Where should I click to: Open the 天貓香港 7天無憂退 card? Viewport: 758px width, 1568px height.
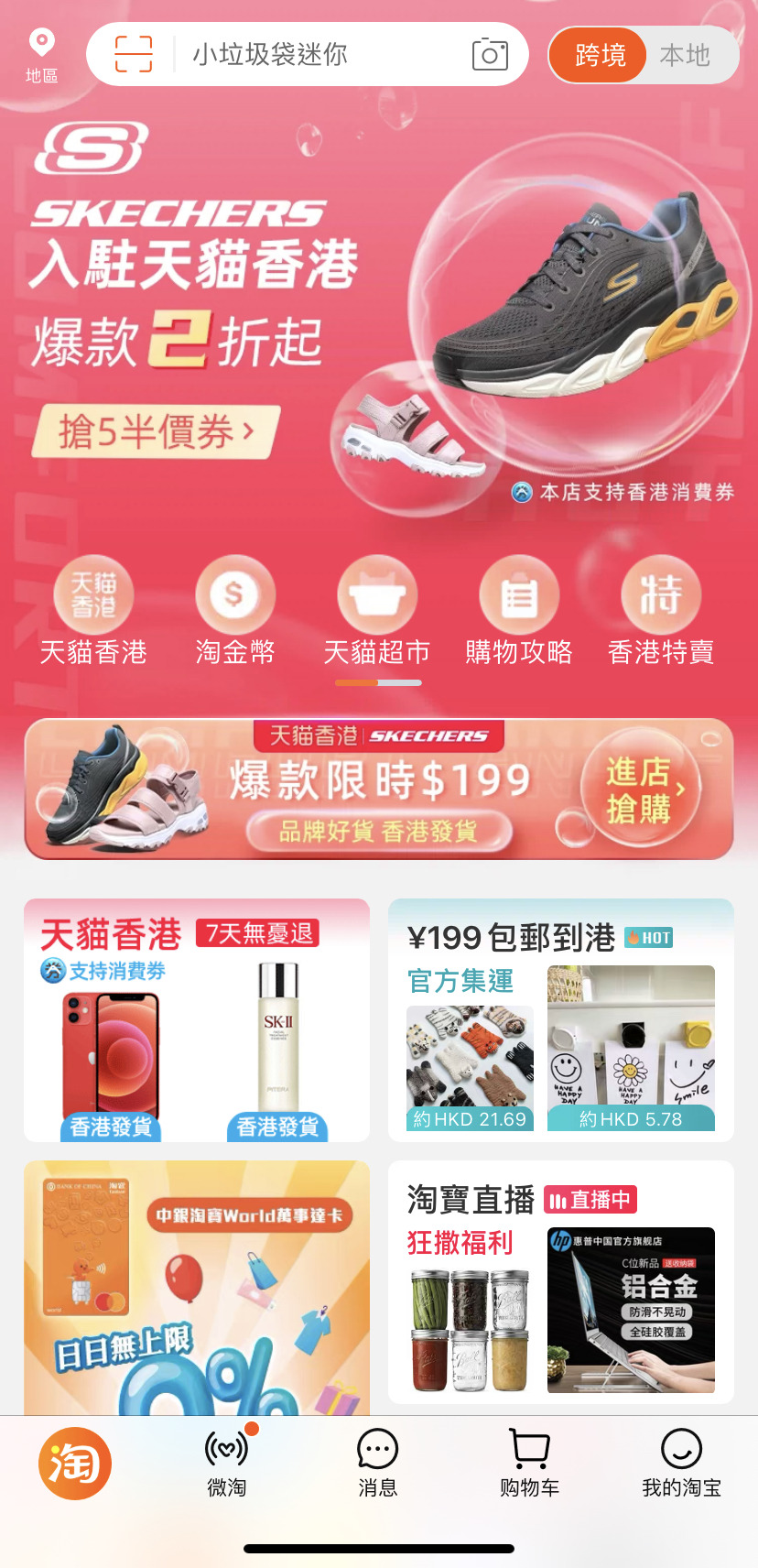[197, 1020]
